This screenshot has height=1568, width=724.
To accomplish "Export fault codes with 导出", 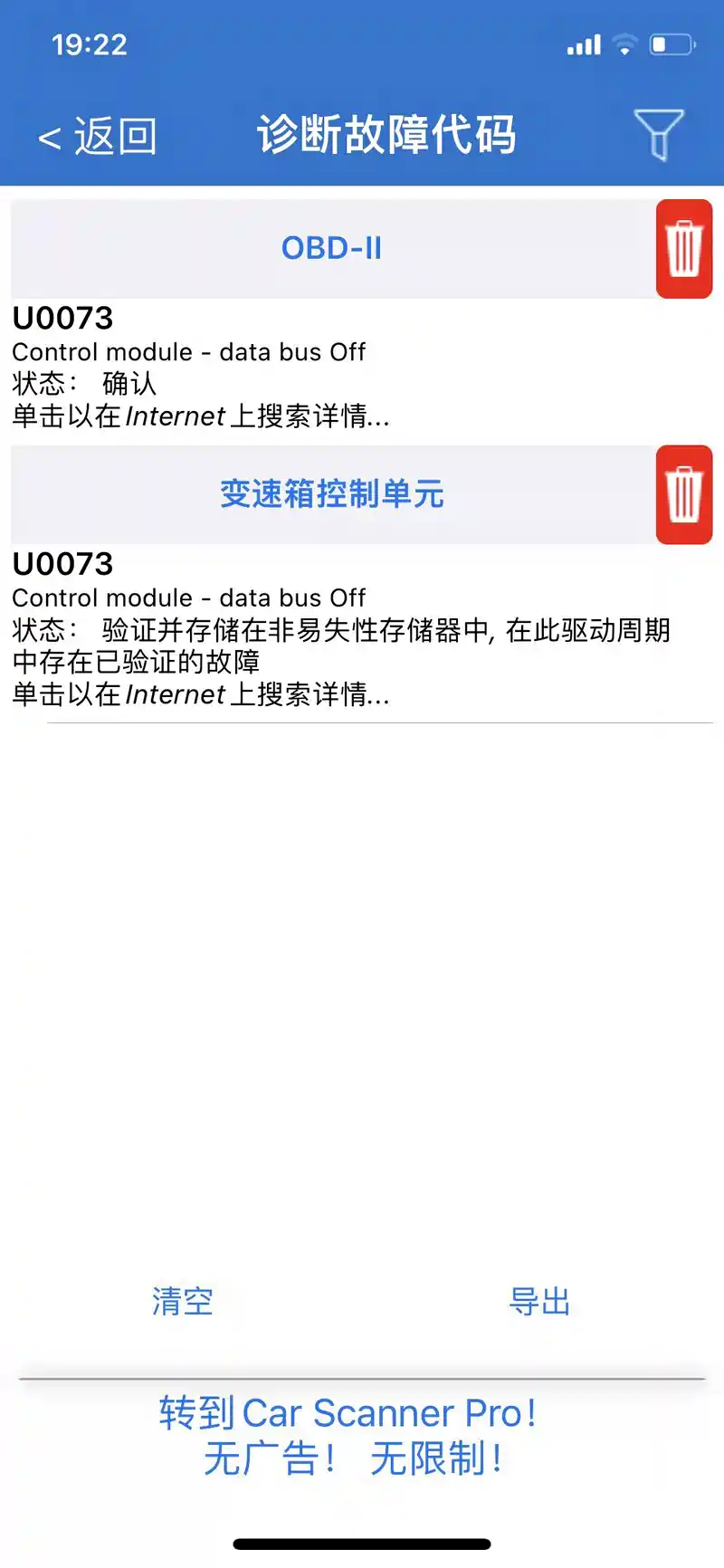I will click(540, 1302).
